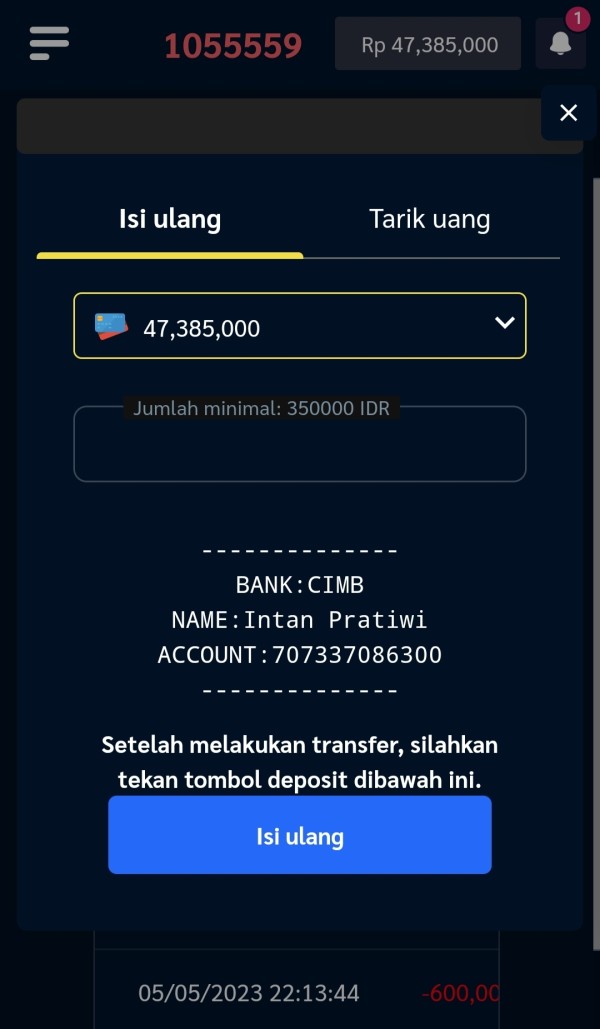Switch to the Tarik uang tab
The width and height of the screenshot is (600, 1029).
(430, 219)
